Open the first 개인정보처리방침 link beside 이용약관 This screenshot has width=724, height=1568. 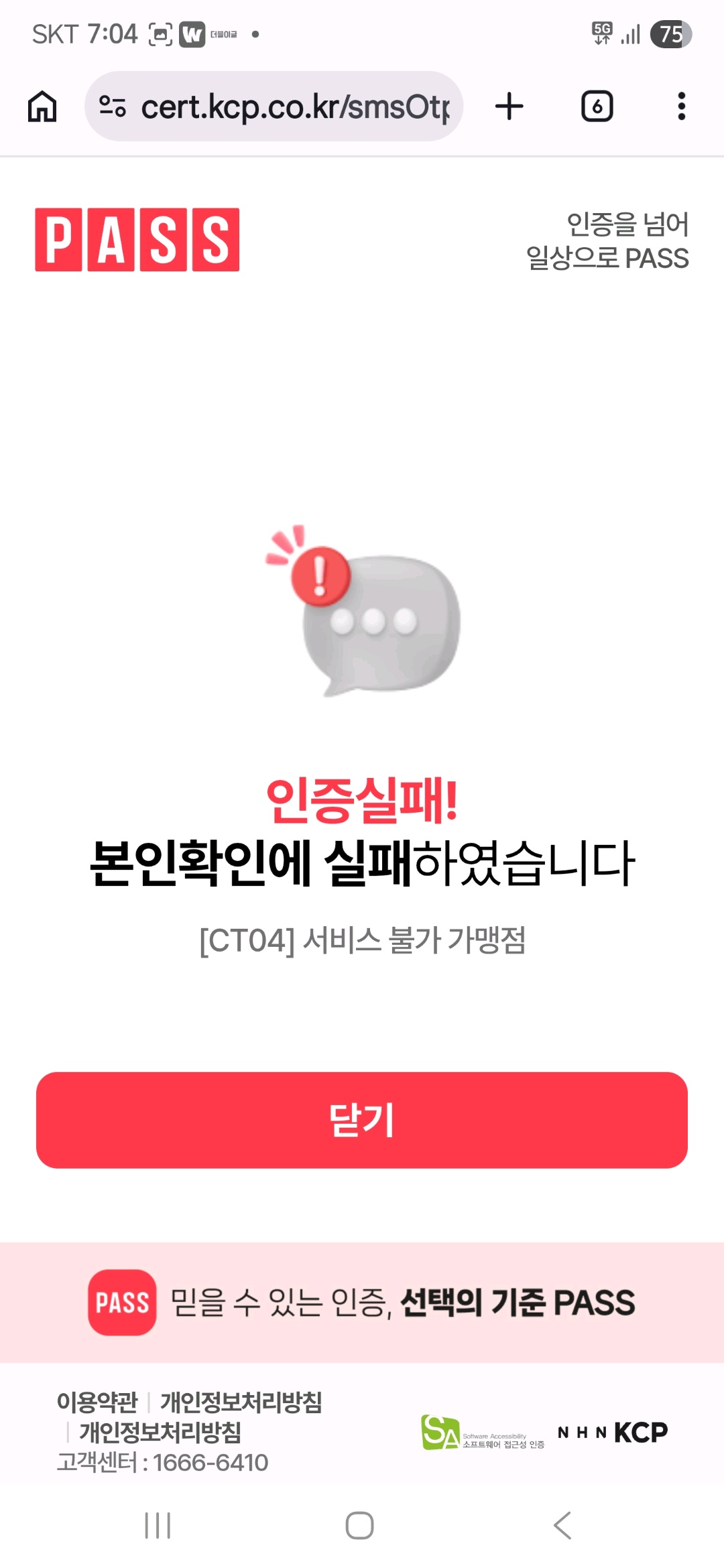pos(241,1402)
